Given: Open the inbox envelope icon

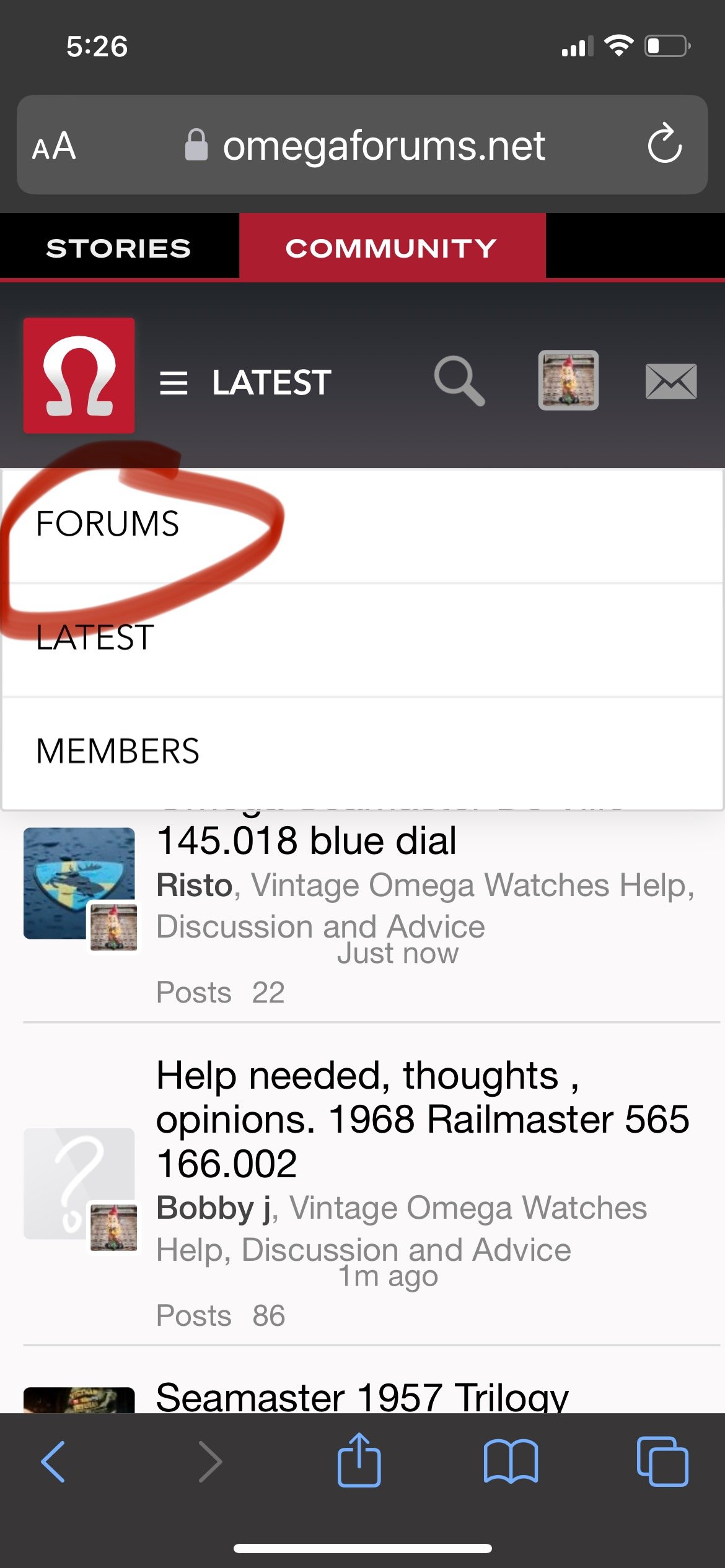Looking at the screenshot, I should 671,381.
